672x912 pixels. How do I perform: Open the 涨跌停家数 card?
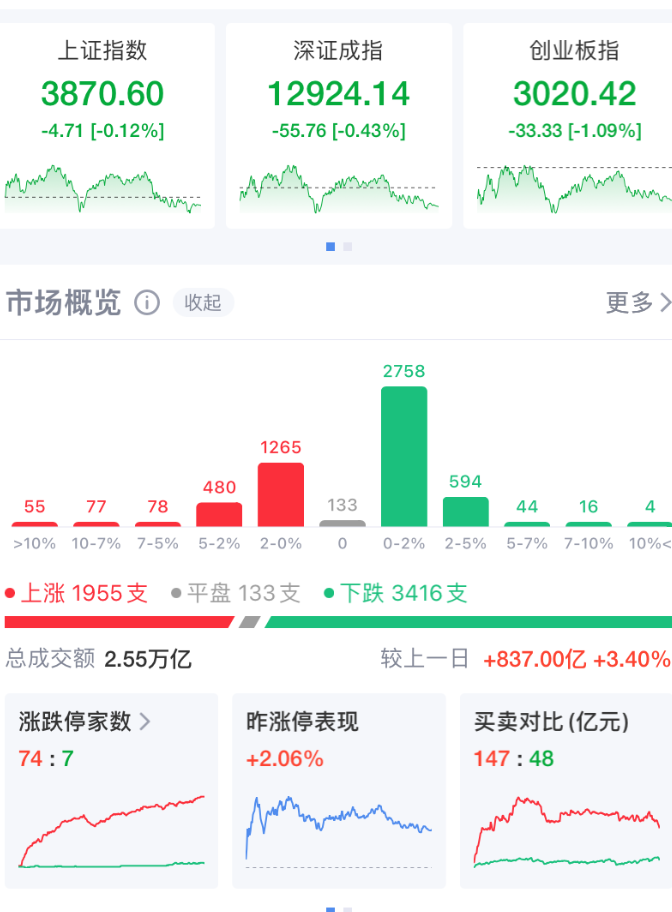pos(112,790)
